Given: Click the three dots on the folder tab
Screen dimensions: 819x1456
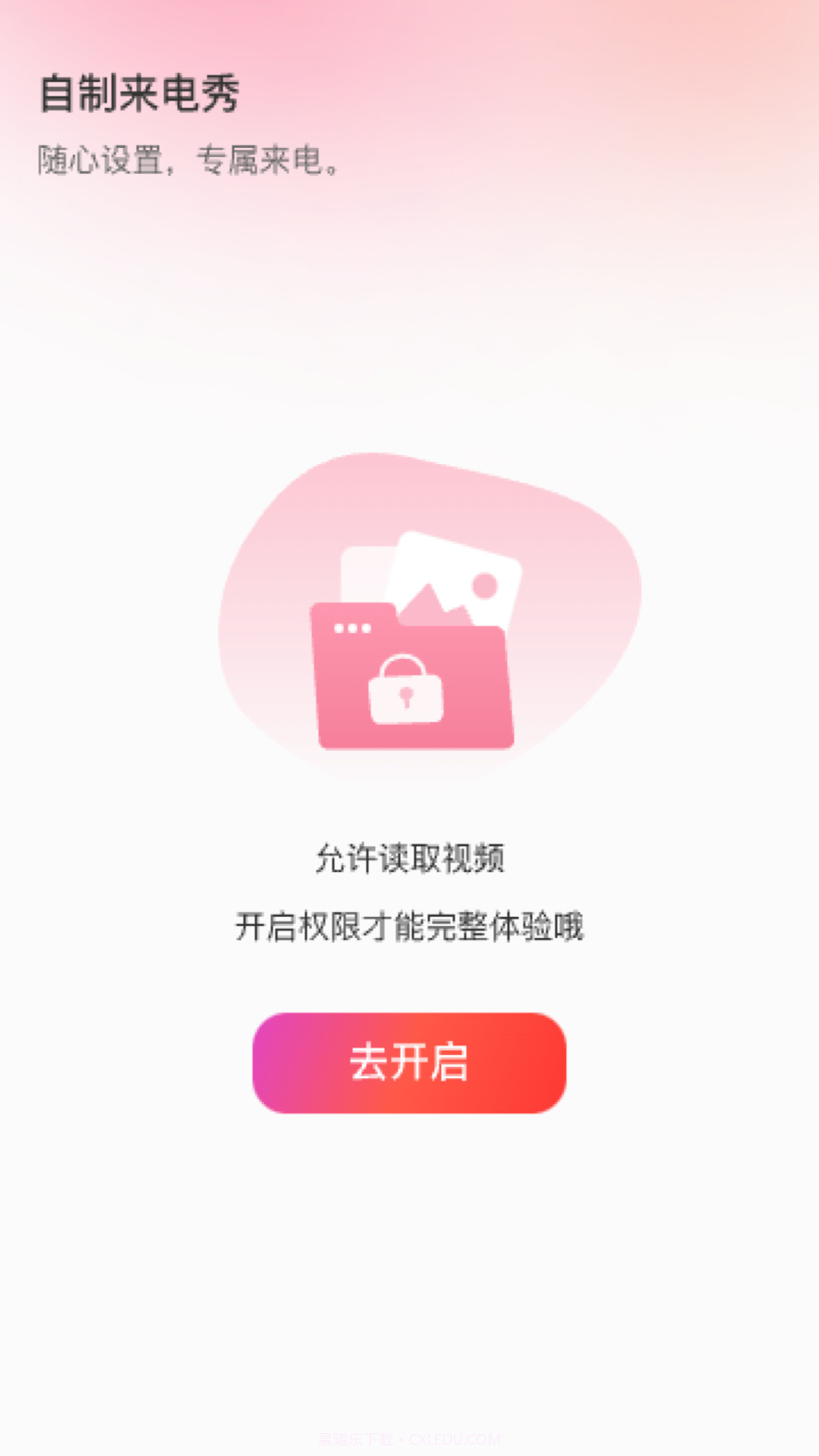Looking at the screenshot, I should pos(353,628).
